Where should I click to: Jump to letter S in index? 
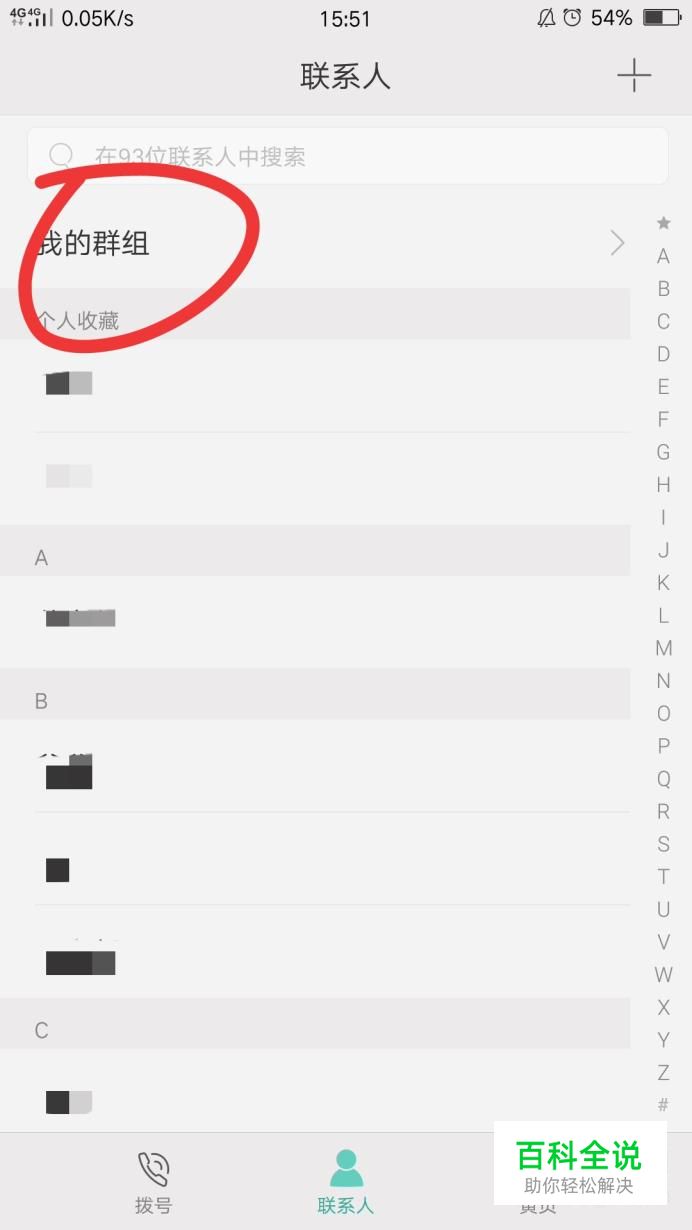pos(663,844)
